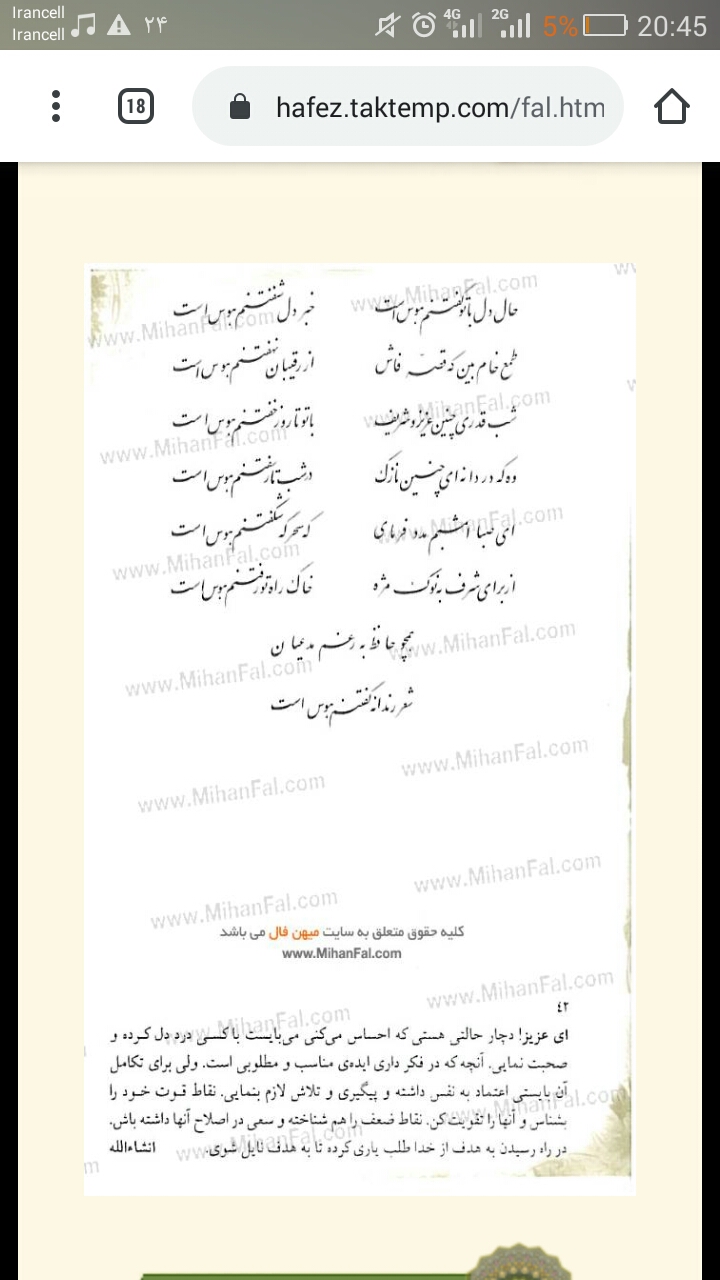Open the browser overflow menu
The image size is (720, 1280).
[x=56, y=106]
